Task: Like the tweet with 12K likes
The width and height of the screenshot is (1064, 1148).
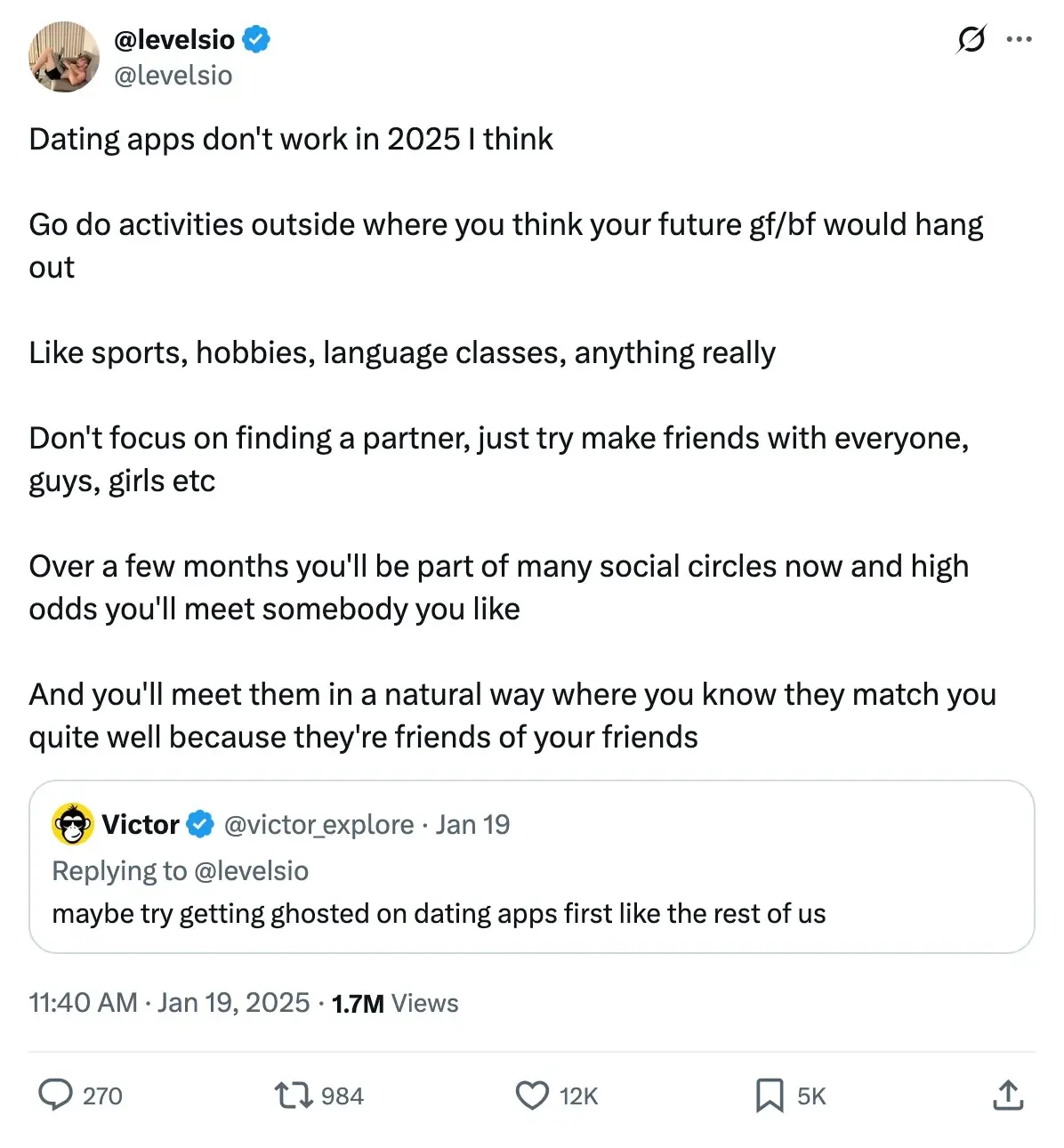Action: click(533, 1095)
